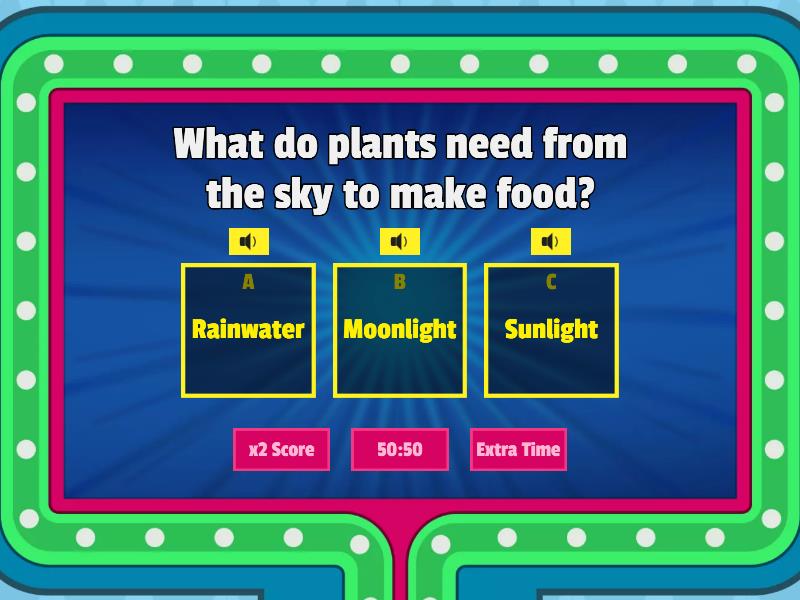
Task: Use the 50:50 lifeline
Action: tap(399, 449)
